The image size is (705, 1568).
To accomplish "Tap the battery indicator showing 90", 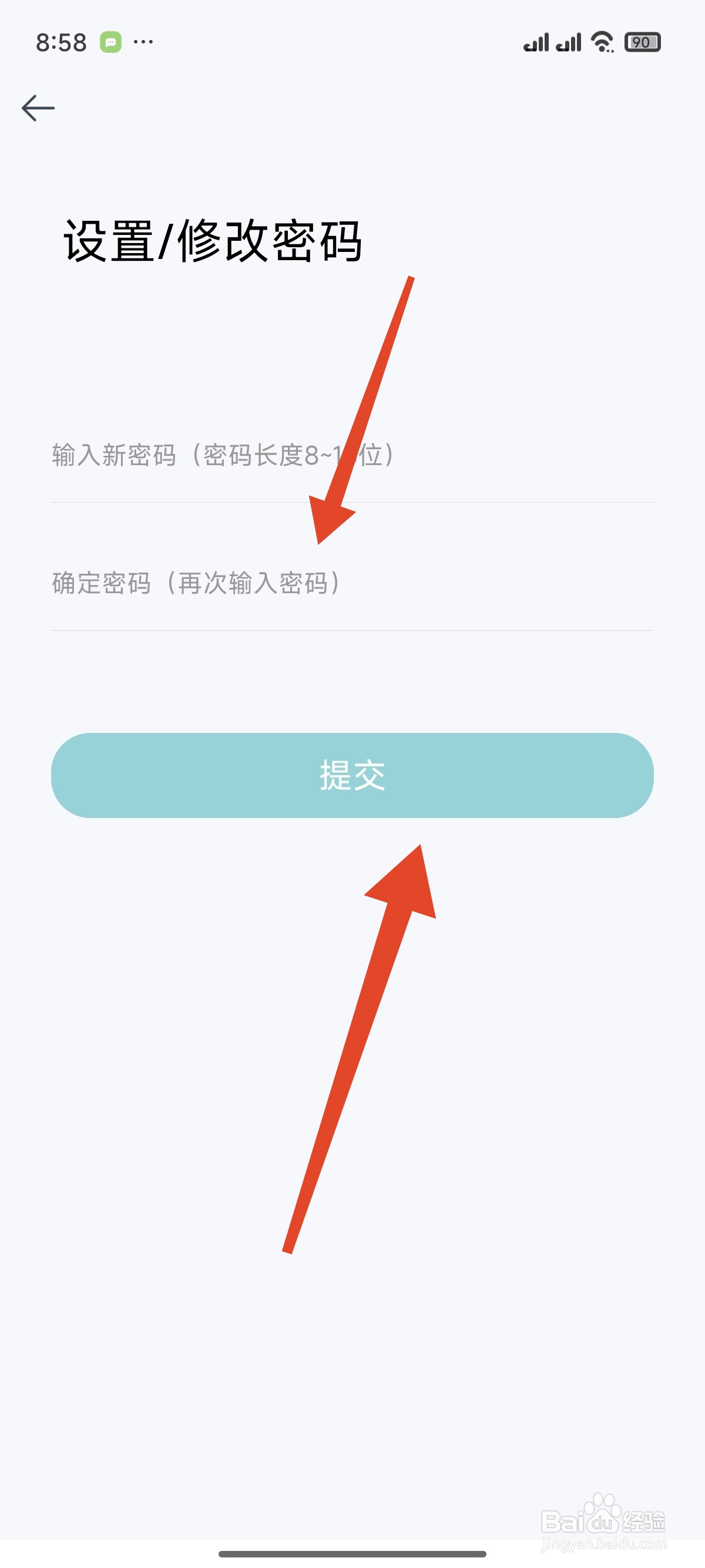I will point(643,41).
